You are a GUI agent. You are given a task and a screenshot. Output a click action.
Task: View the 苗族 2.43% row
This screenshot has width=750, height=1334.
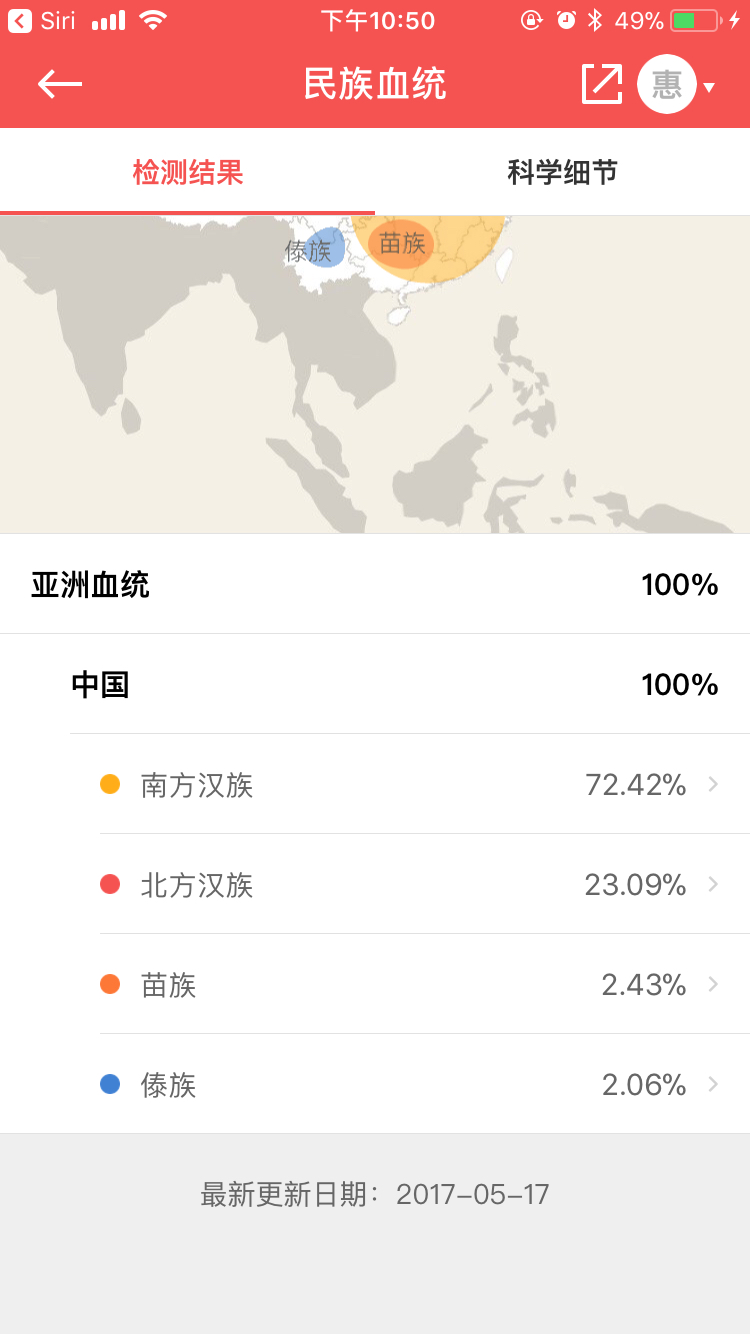click(425, 984)
